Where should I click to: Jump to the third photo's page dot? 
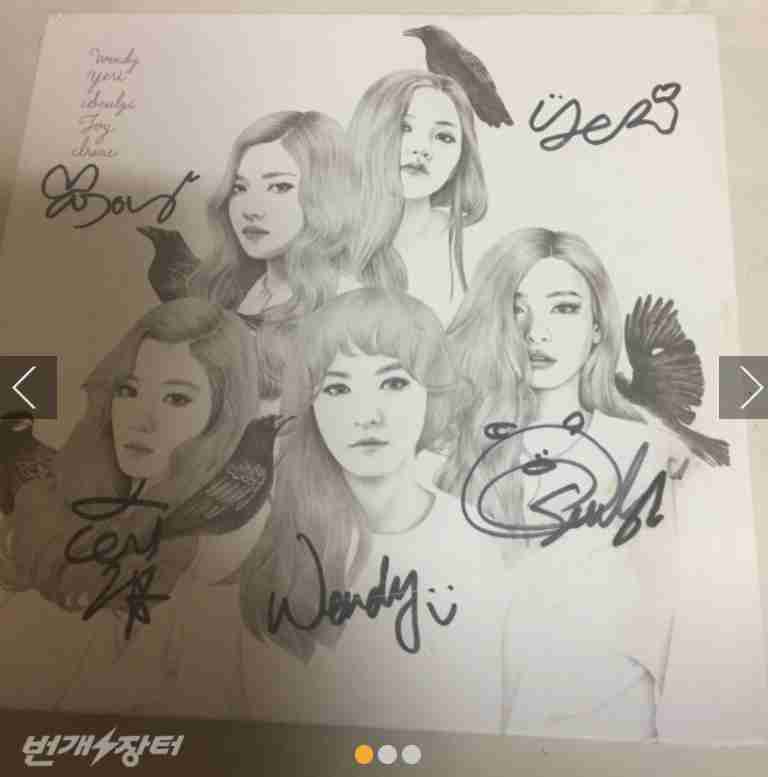tap(411, 754)
